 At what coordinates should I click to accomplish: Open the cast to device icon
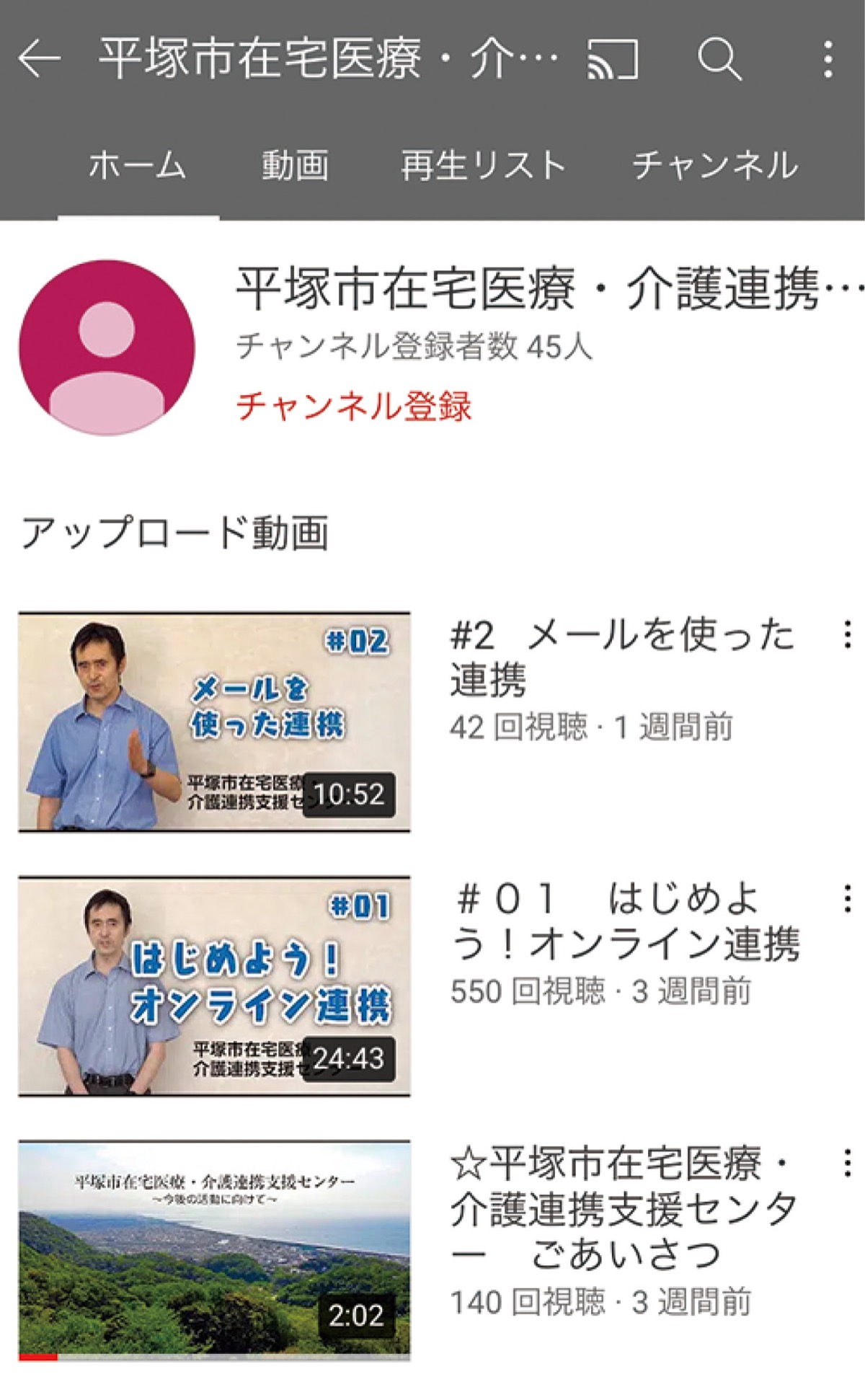click(x=613, y=58)
